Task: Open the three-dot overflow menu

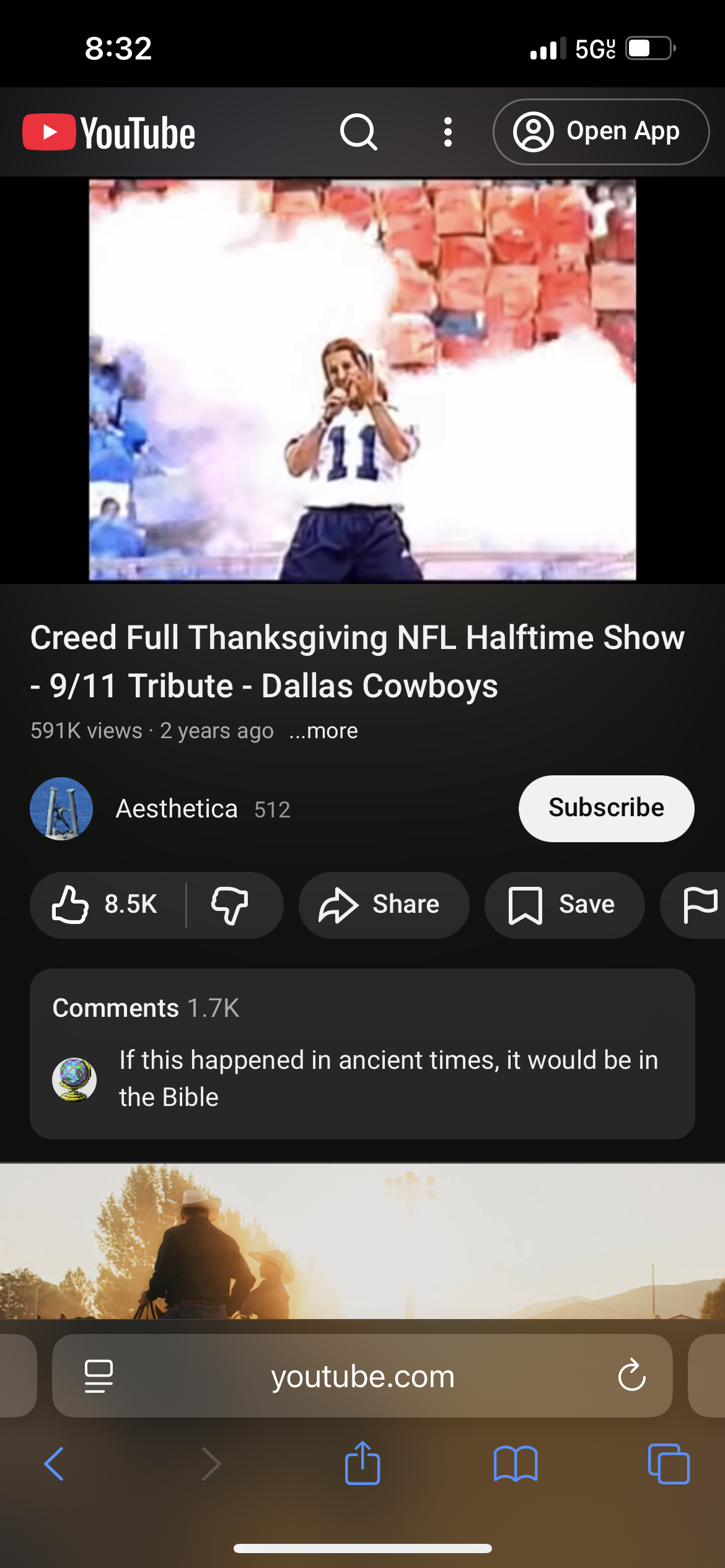Action: [447, 132]
